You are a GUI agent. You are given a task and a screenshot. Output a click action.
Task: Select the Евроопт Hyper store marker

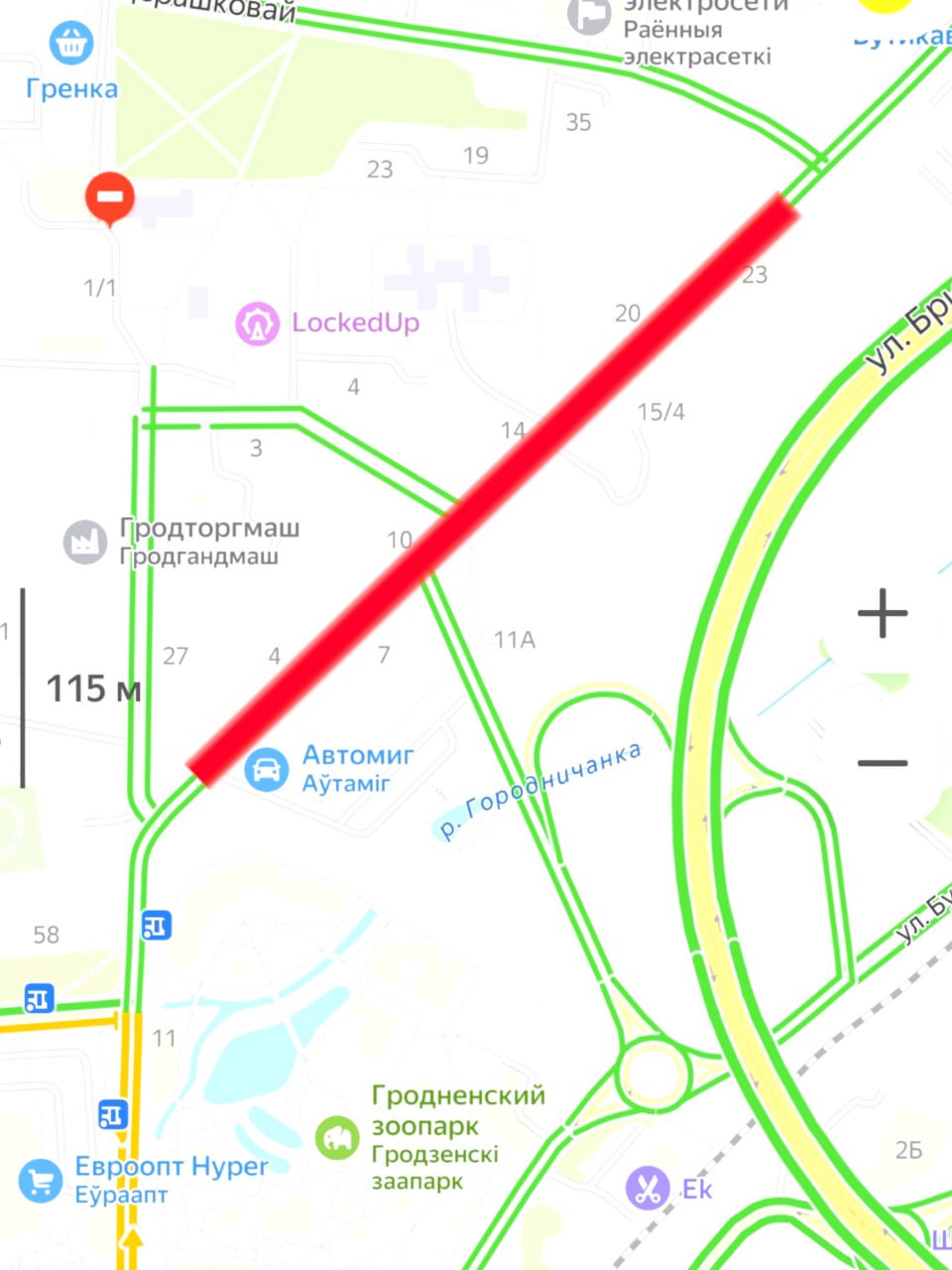click(41, 1181)
